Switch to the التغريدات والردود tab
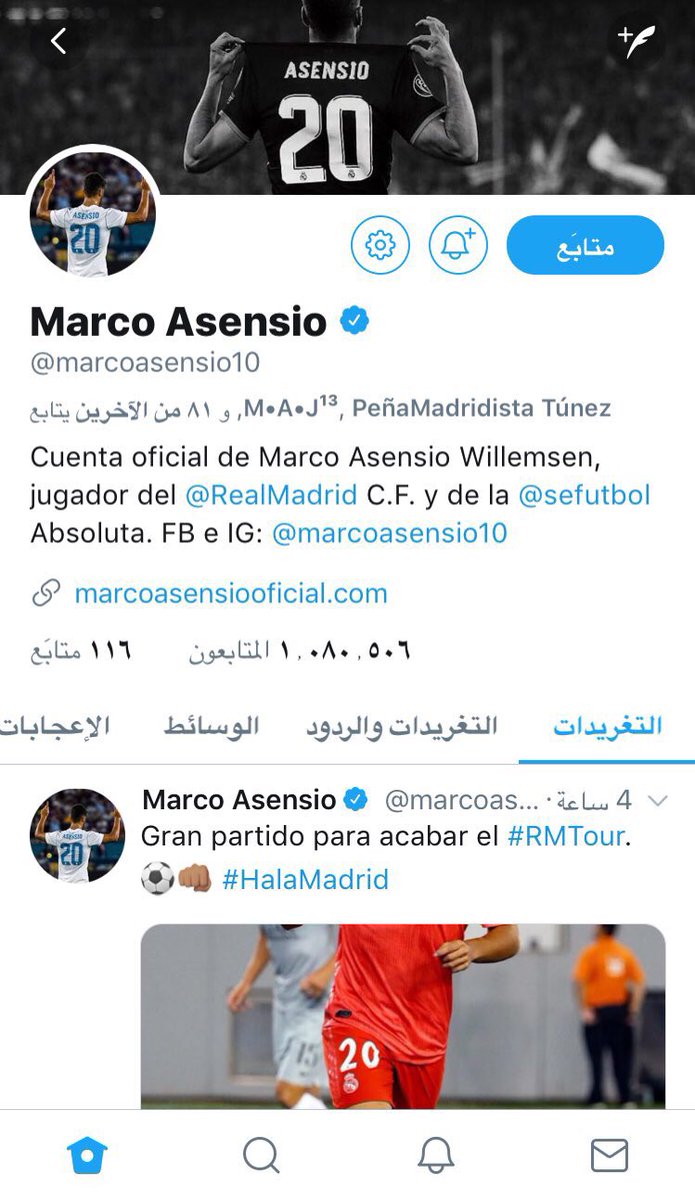The image size is (695, 1200). [402, 726]
